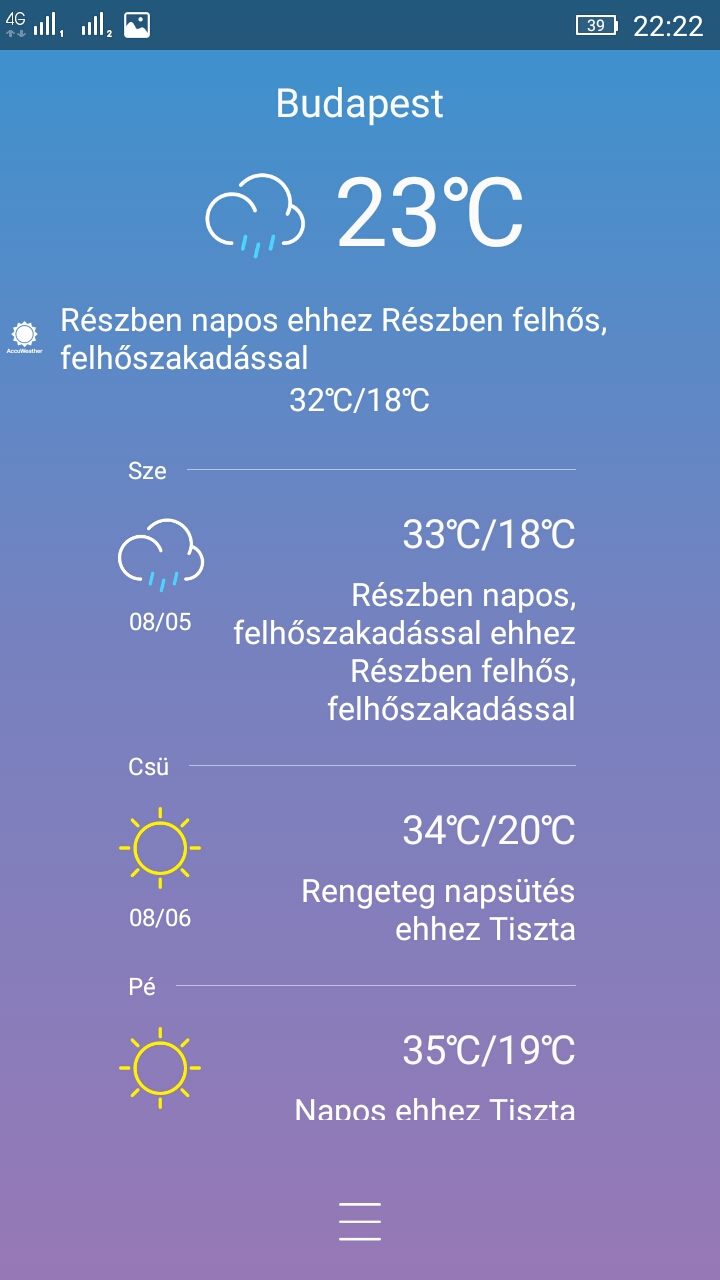The width and height of the screenshot is (720, 1280).
Task: Open the hamburger menu at the bottom
Action: [x=359, y=1221]
